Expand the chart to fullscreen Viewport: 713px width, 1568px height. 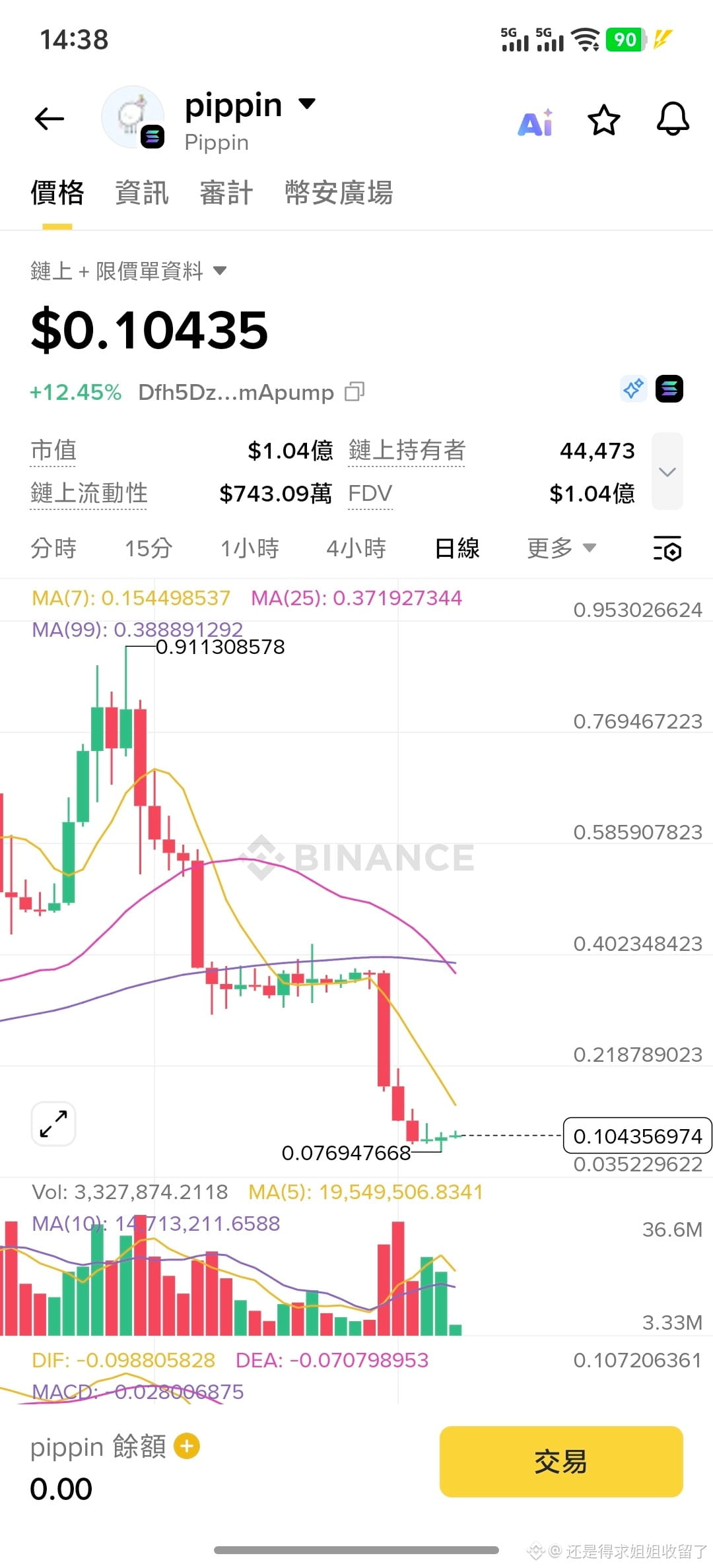tap(53, 1124)
